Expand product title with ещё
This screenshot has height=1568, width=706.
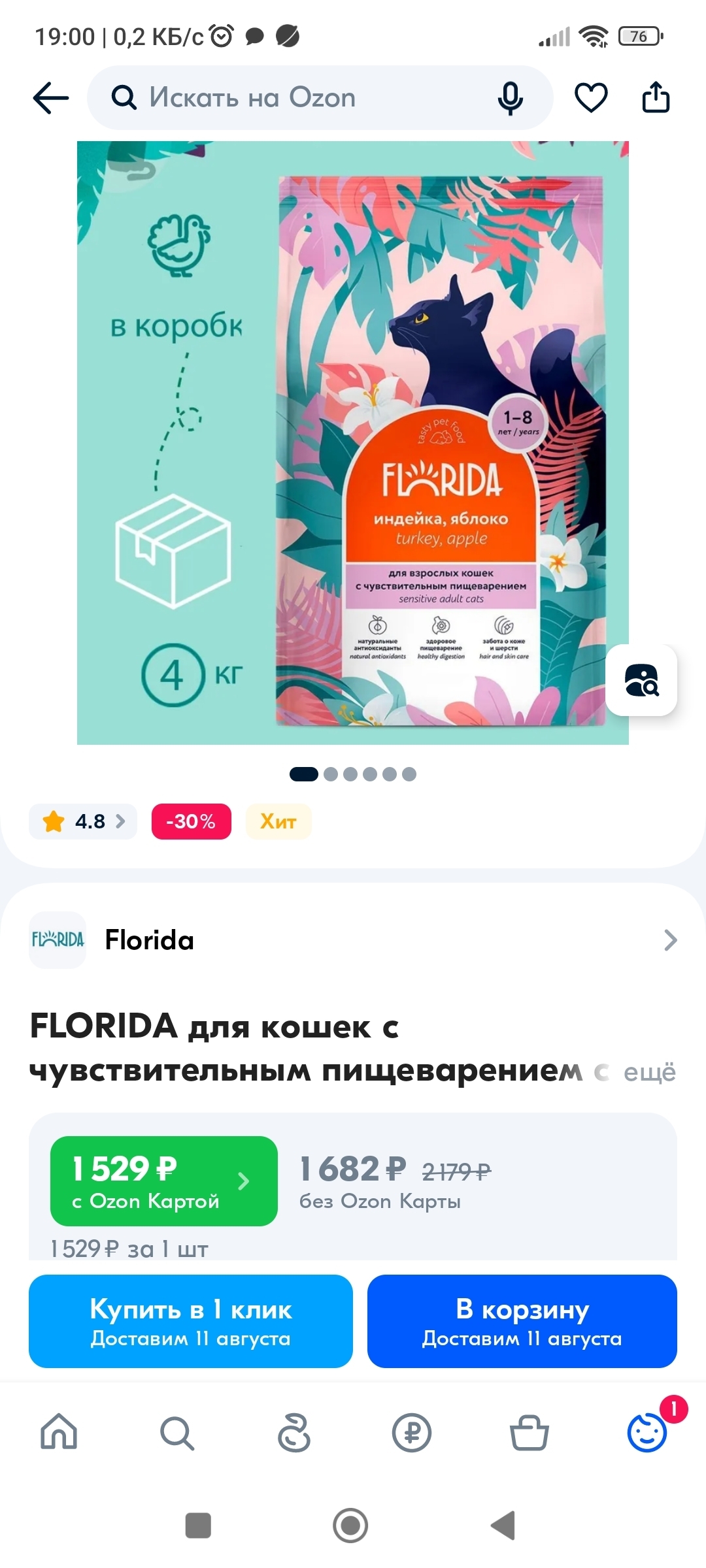[649, 1072]
